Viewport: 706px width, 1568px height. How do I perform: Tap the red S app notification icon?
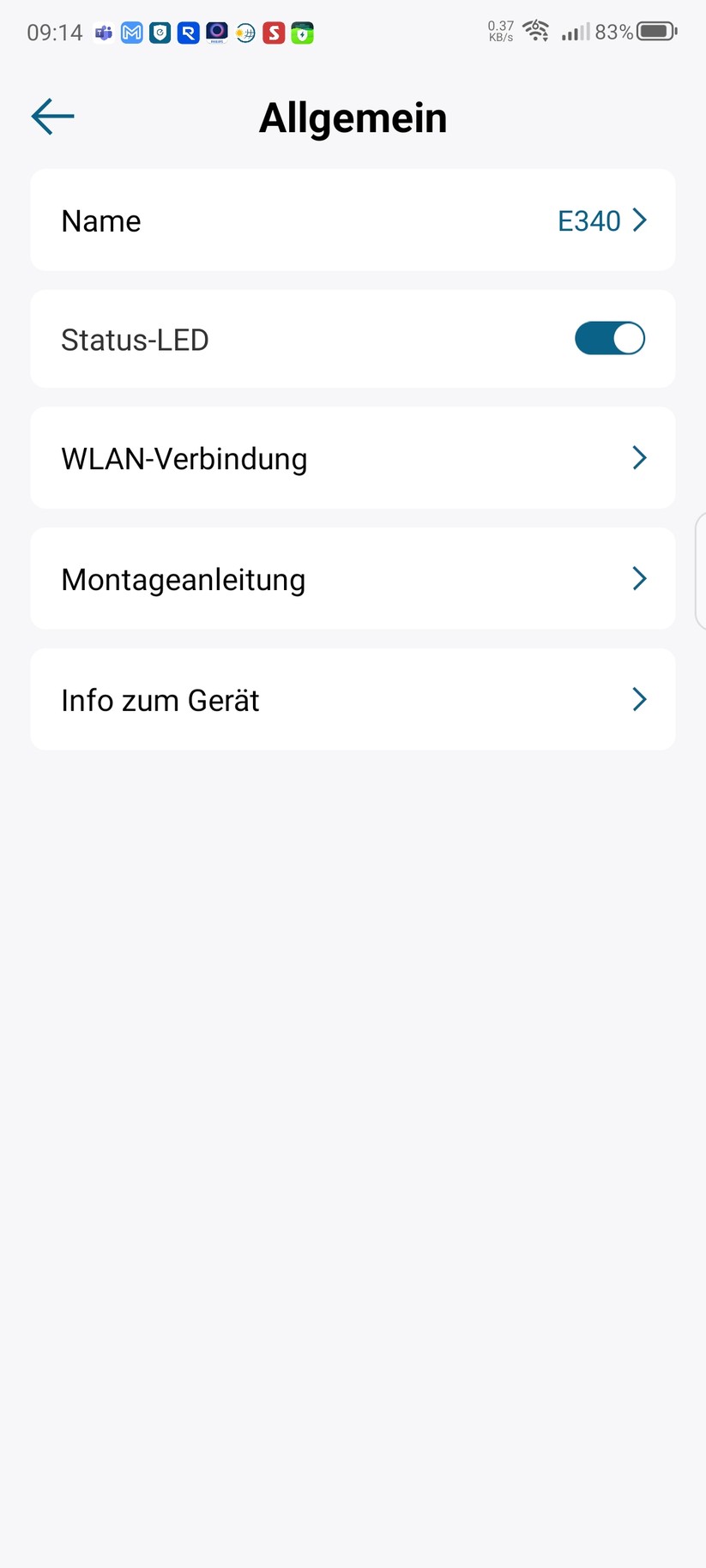click(273, 33)
